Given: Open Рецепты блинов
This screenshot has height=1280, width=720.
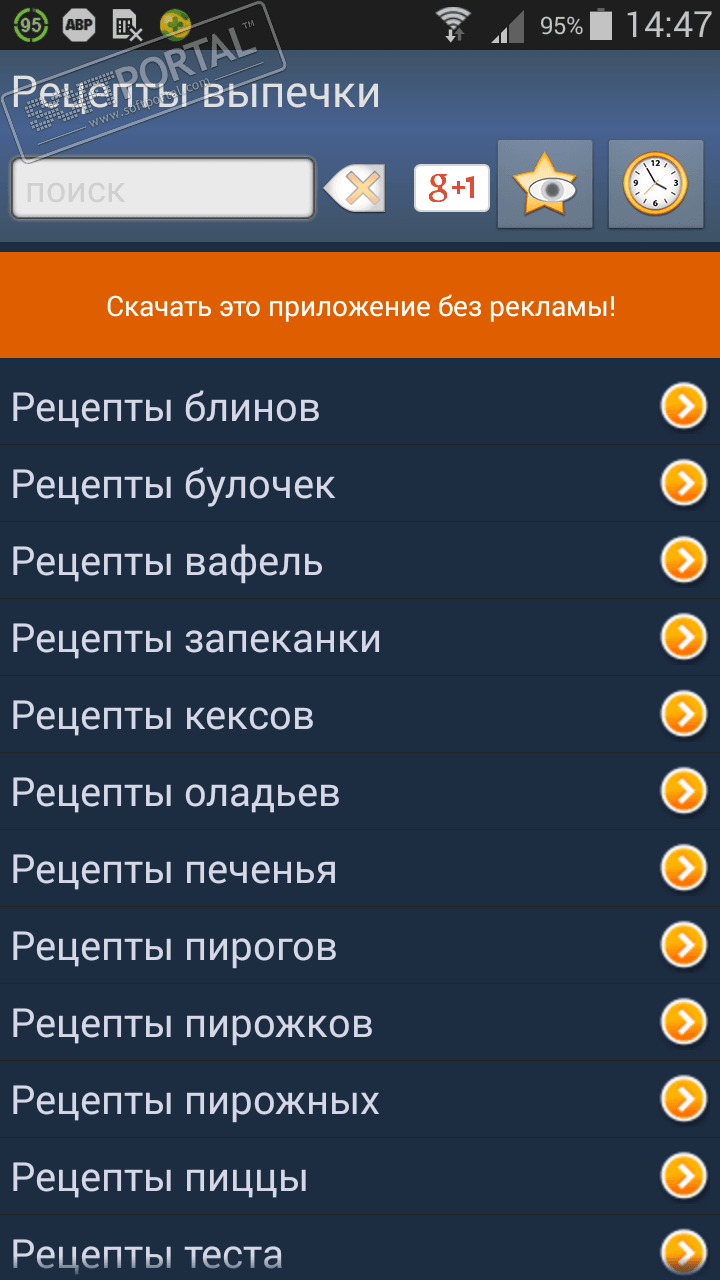Looking at the screenshot, I should click(360, 408).
